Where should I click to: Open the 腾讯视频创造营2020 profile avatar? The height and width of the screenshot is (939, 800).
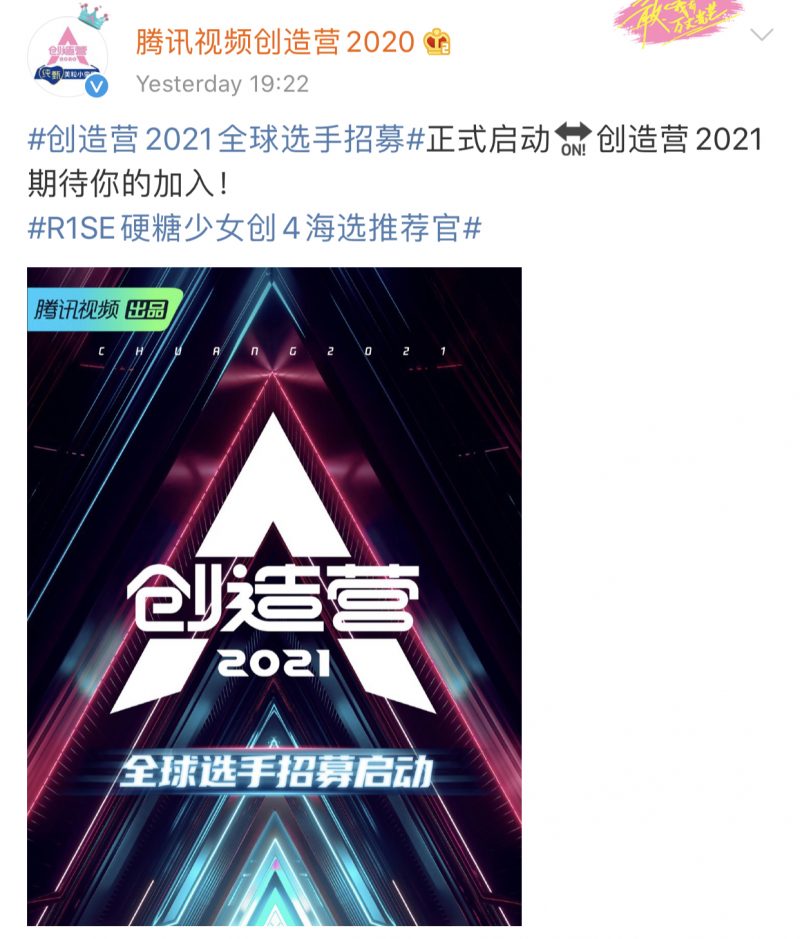tap(68, 58)
